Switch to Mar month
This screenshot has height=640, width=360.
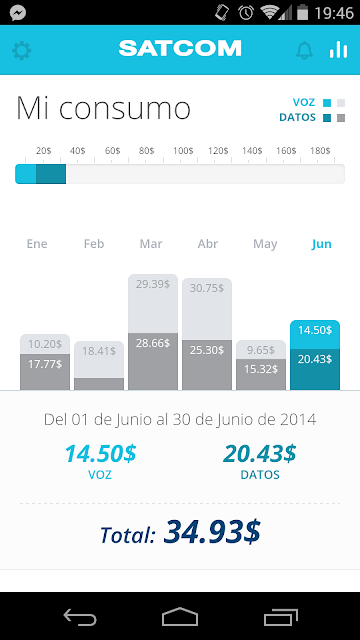pyautogui.click(x=151, y=244)
